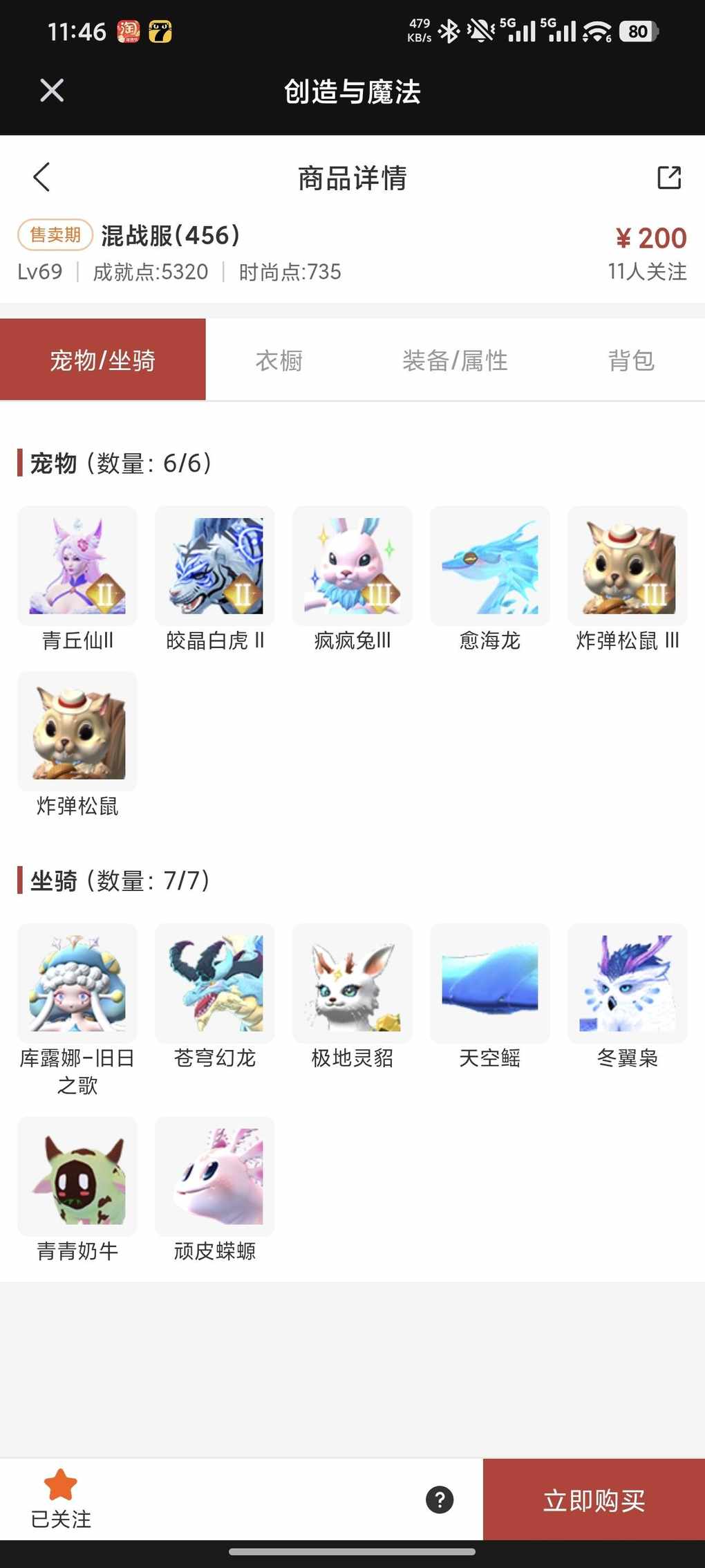Select the 宠物/坐骑 tab

(103, 360)
